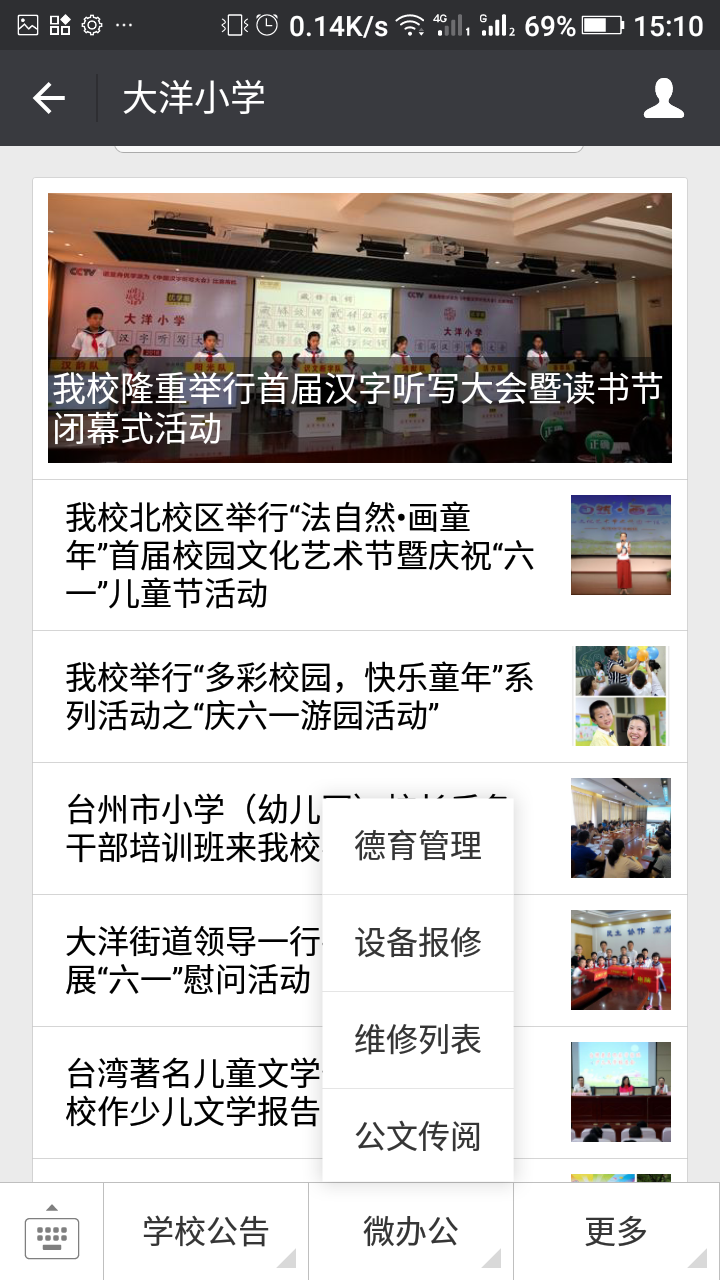Collapse the 微办公 bottom menu

point(410,1232)
